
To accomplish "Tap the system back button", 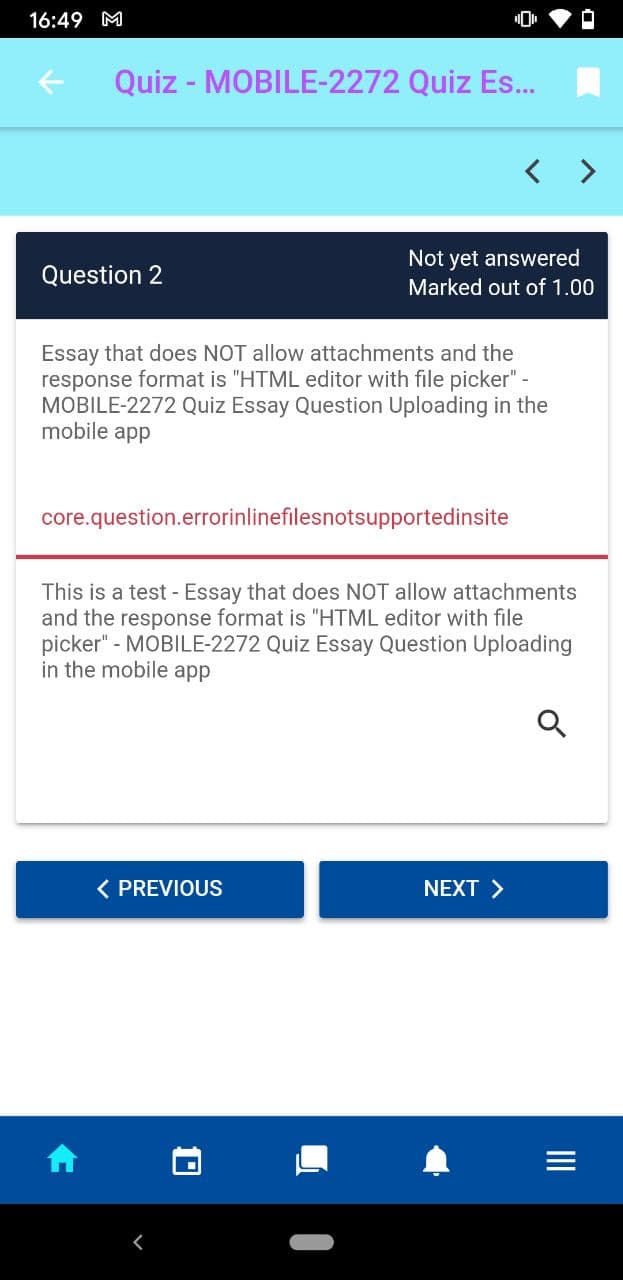I will pyautogui.click(x=138, y=1242).
